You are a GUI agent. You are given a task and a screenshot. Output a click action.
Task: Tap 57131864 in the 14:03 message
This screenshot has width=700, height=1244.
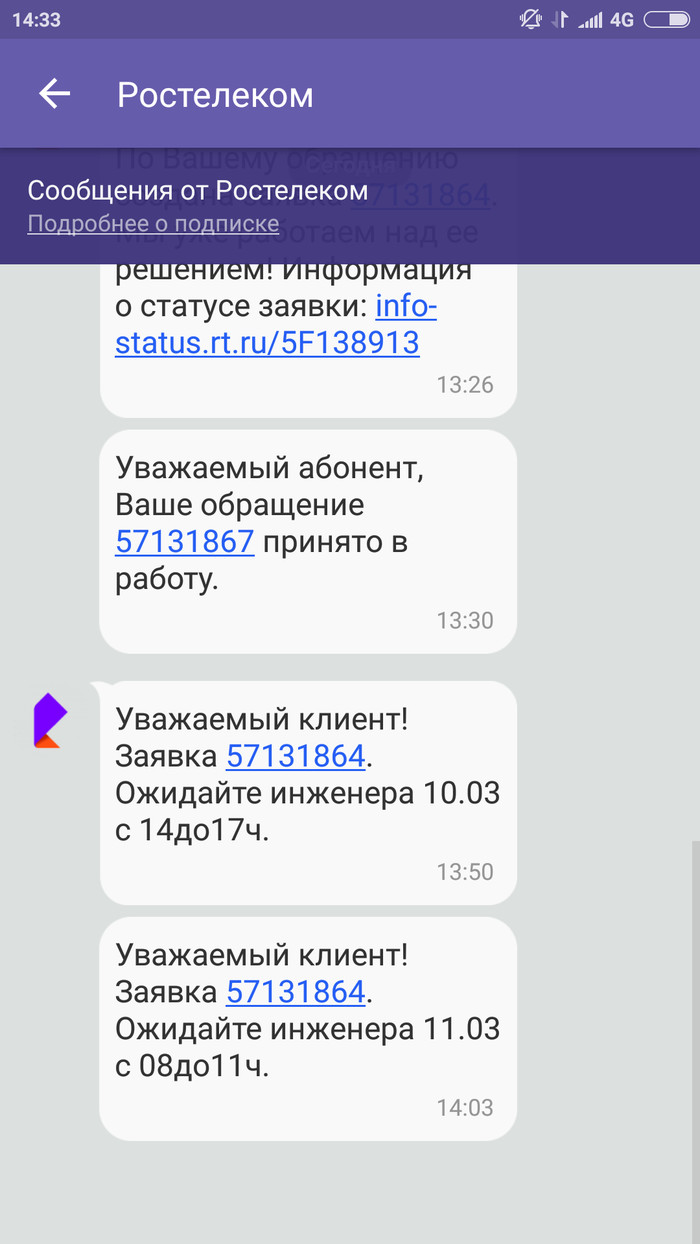click(x=296, y=993)
